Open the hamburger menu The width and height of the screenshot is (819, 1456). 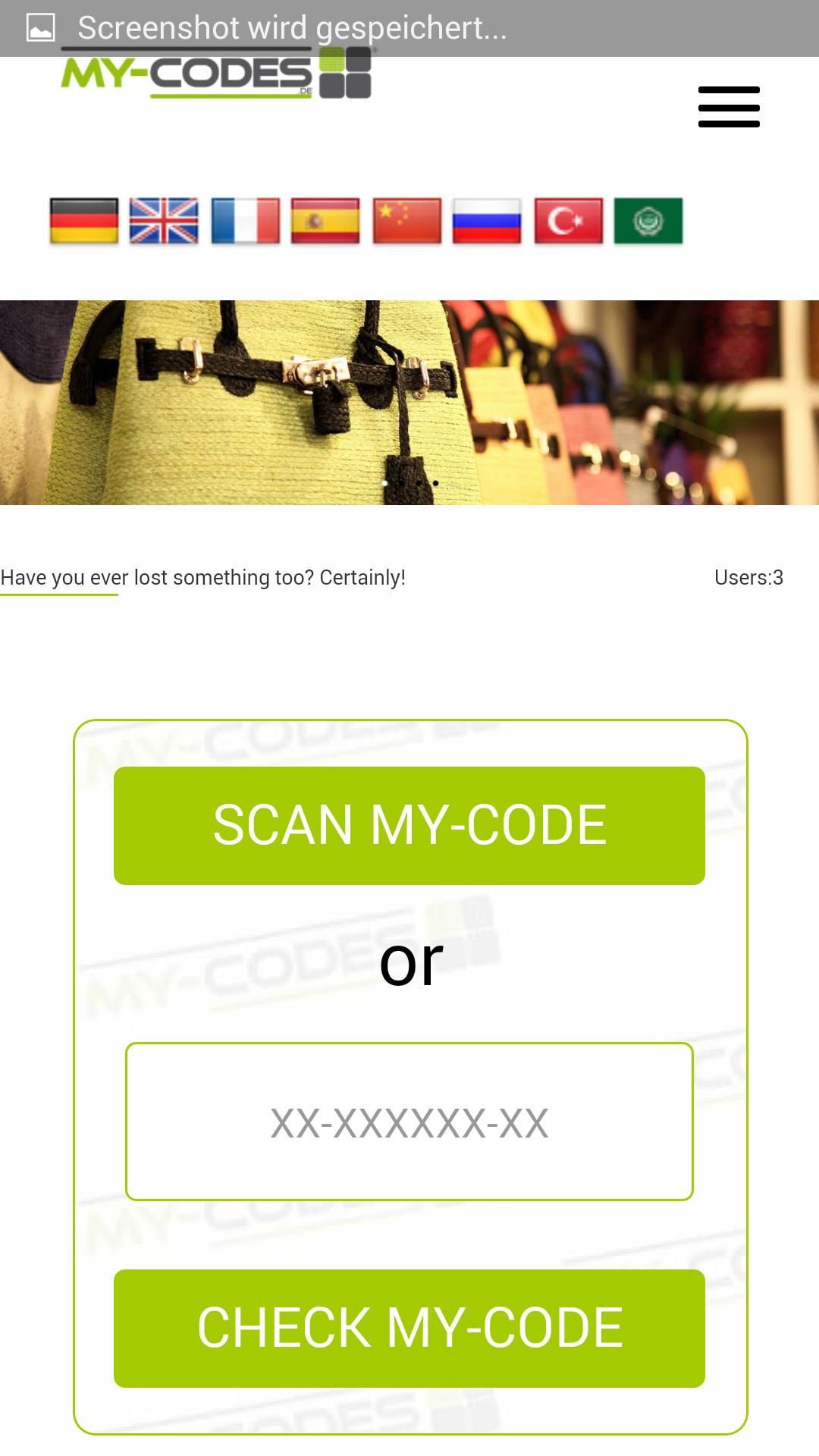point(729,107)
